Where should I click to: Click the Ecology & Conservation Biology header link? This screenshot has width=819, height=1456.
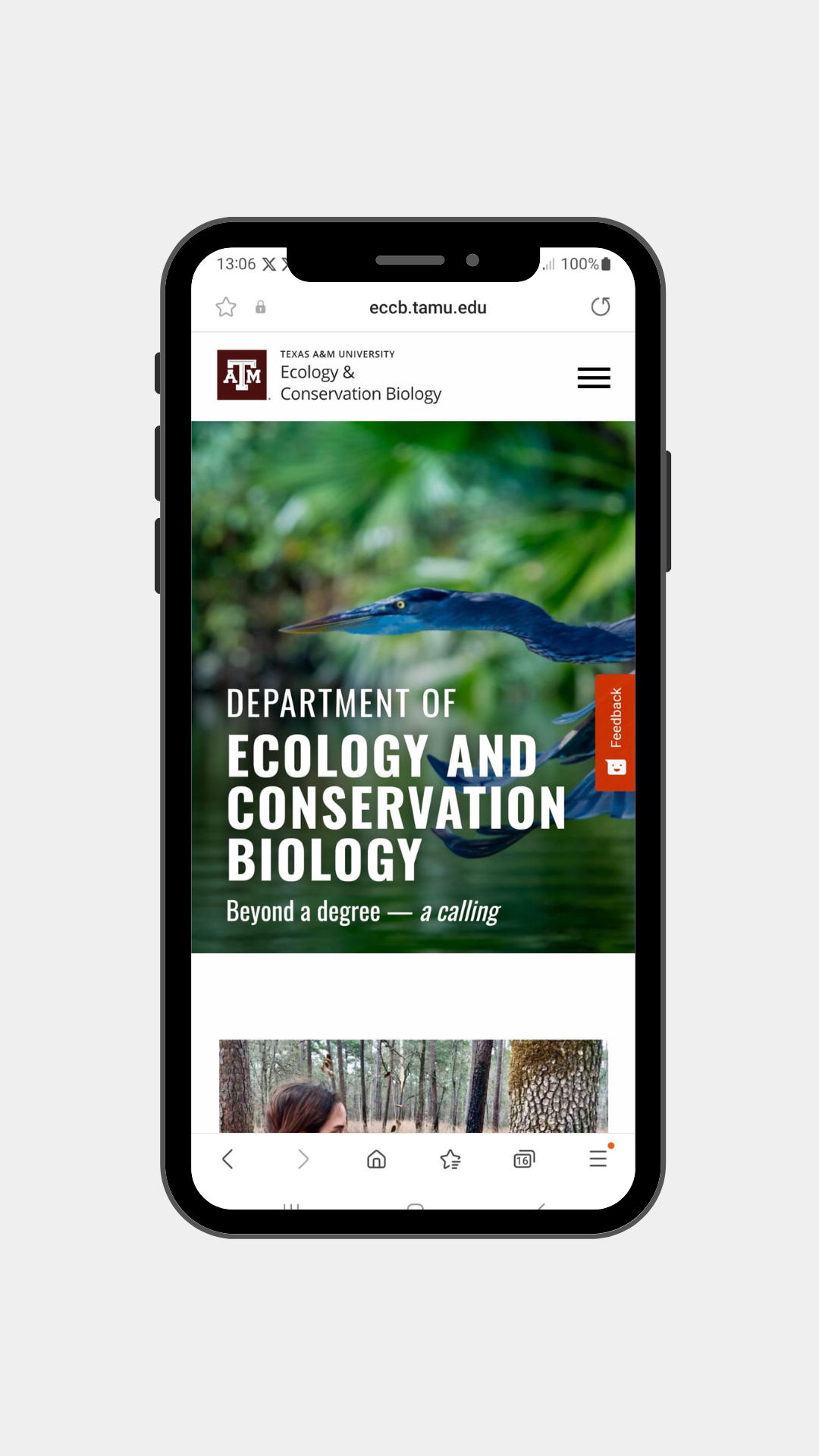[x=360, y=383]
